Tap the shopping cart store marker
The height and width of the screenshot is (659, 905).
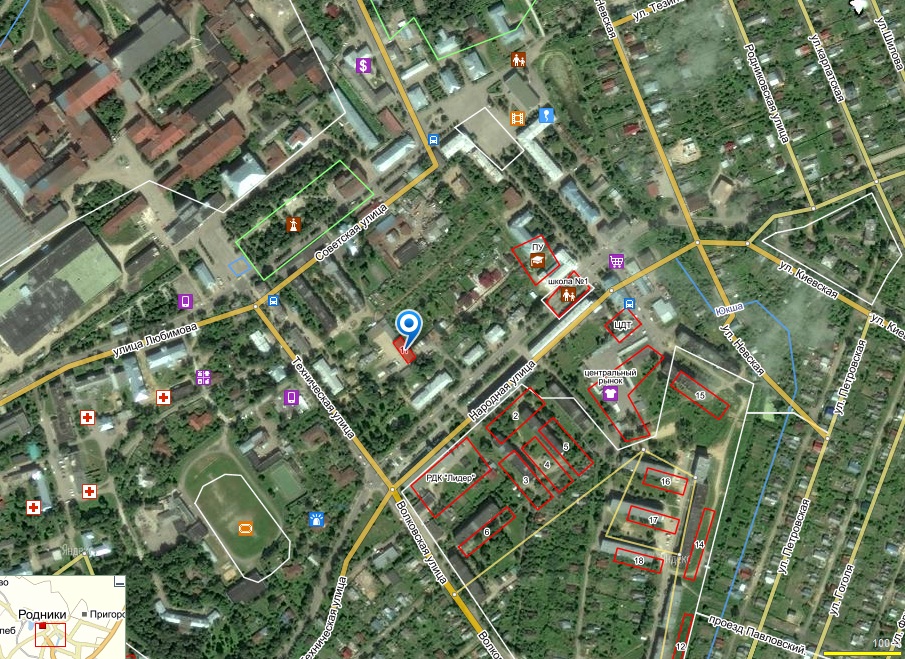(617, 261)
